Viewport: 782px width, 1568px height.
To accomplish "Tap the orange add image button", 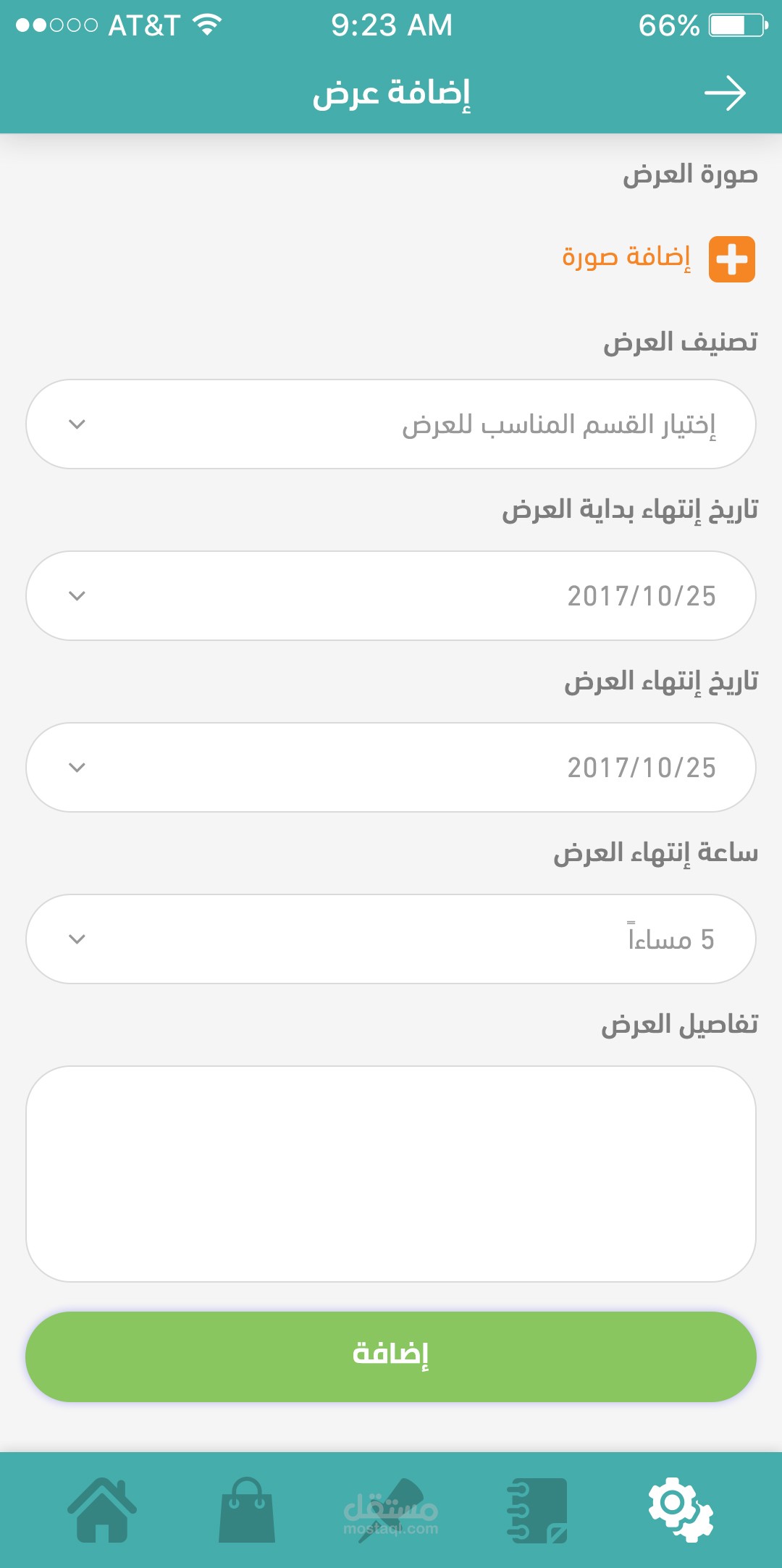I will point(731,259).
